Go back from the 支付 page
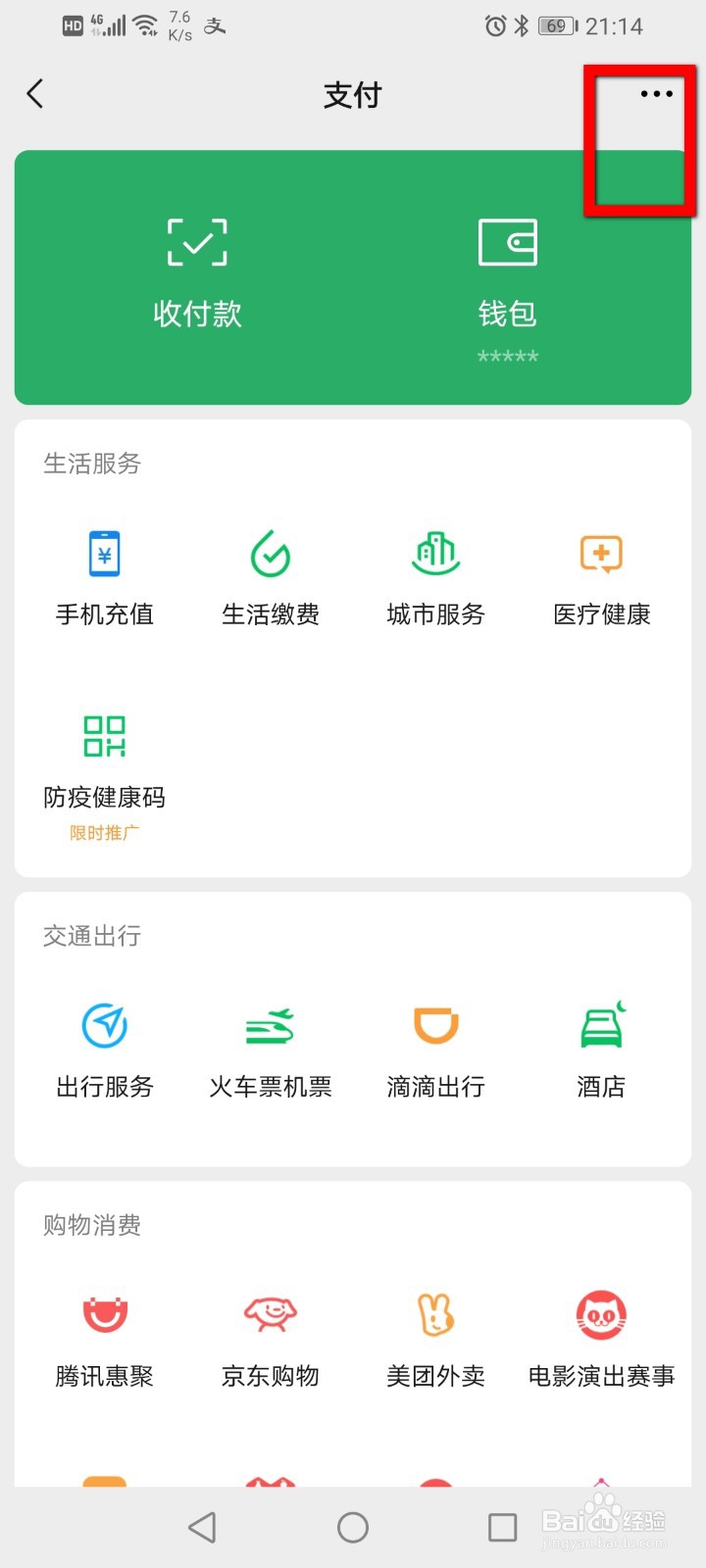The width and height of the screenshot is (706, 1568). (x=35, y=94)
